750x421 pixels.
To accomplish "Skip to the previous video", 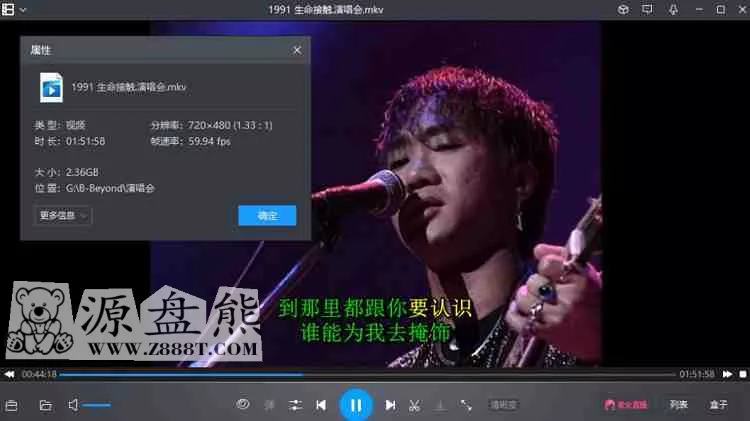I will [321, 405].
